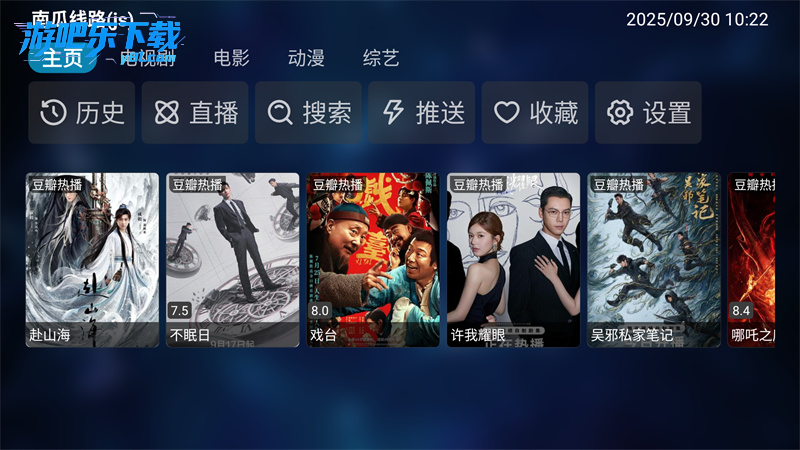
Task: Open 历史 viewing history
Action: [82, 113]
